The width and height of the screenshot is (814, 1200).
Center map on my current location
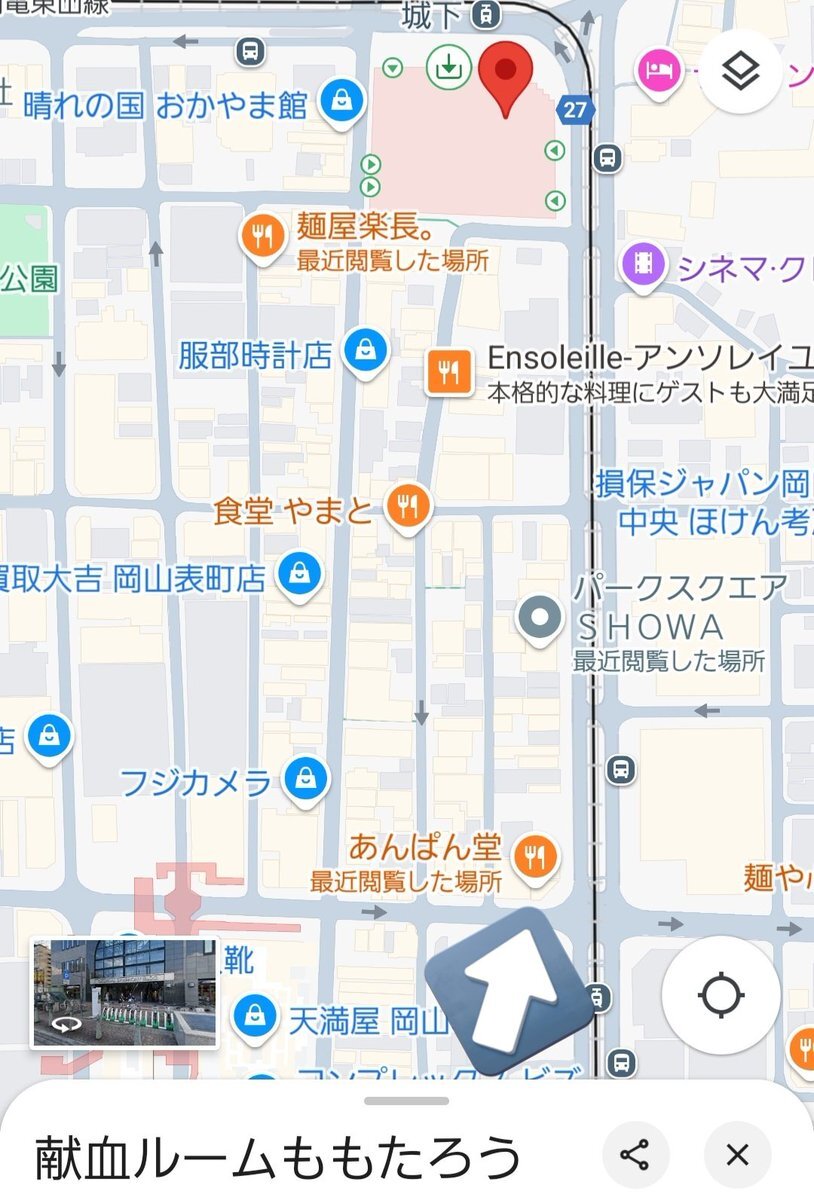[x=721, y=996]
